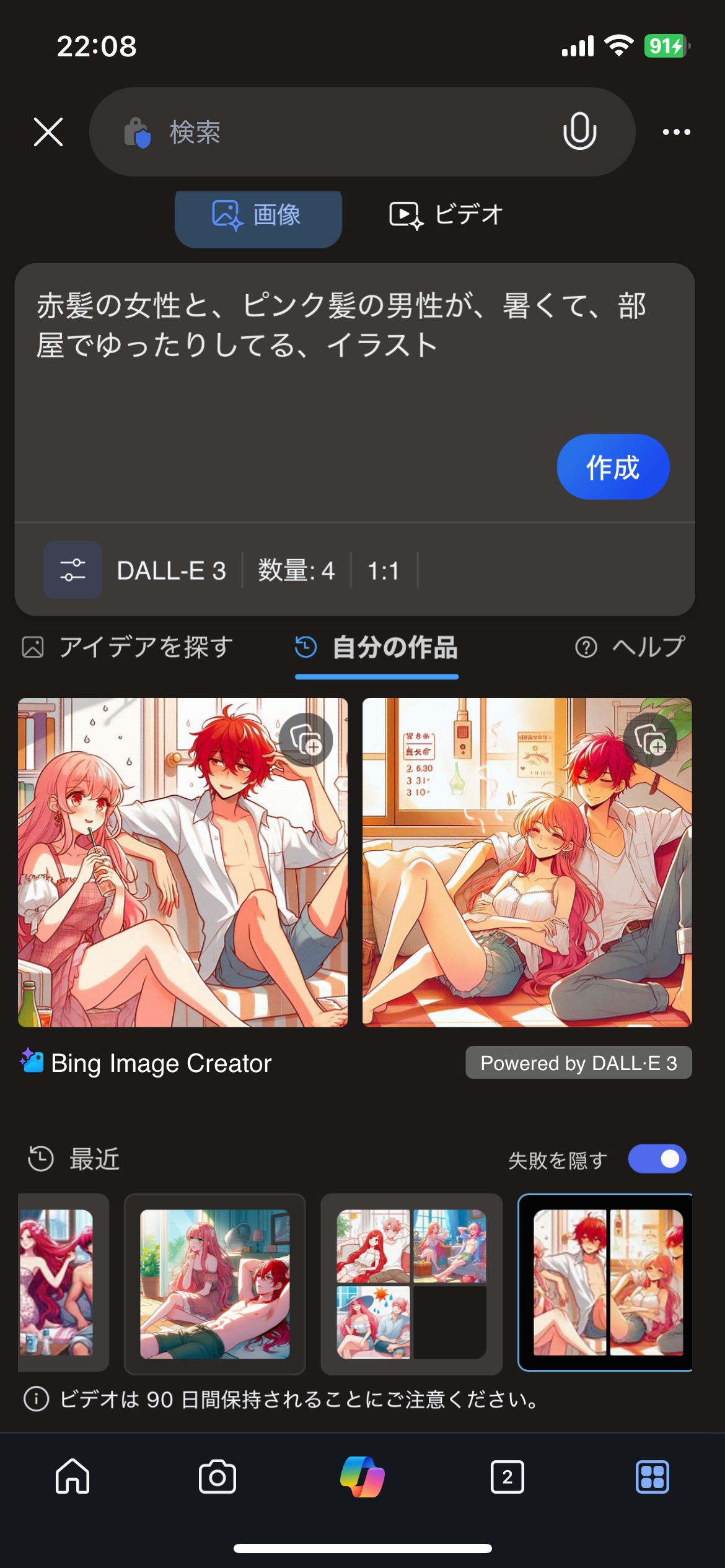Open the camera visual search
This screenshot has width=725, height=1568.
(217, 1477)
